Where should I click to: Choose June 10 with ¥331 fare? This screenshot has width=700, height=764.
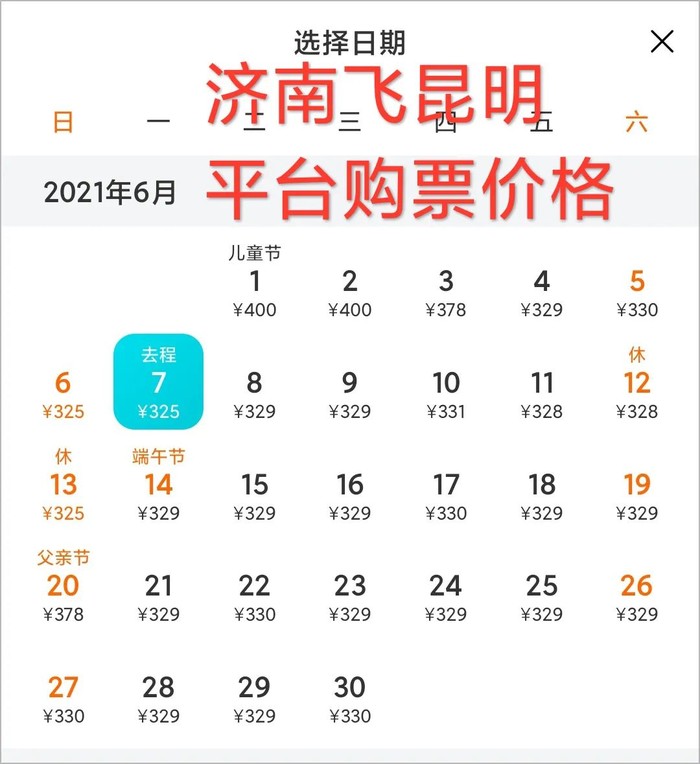[x=446, y=394]
